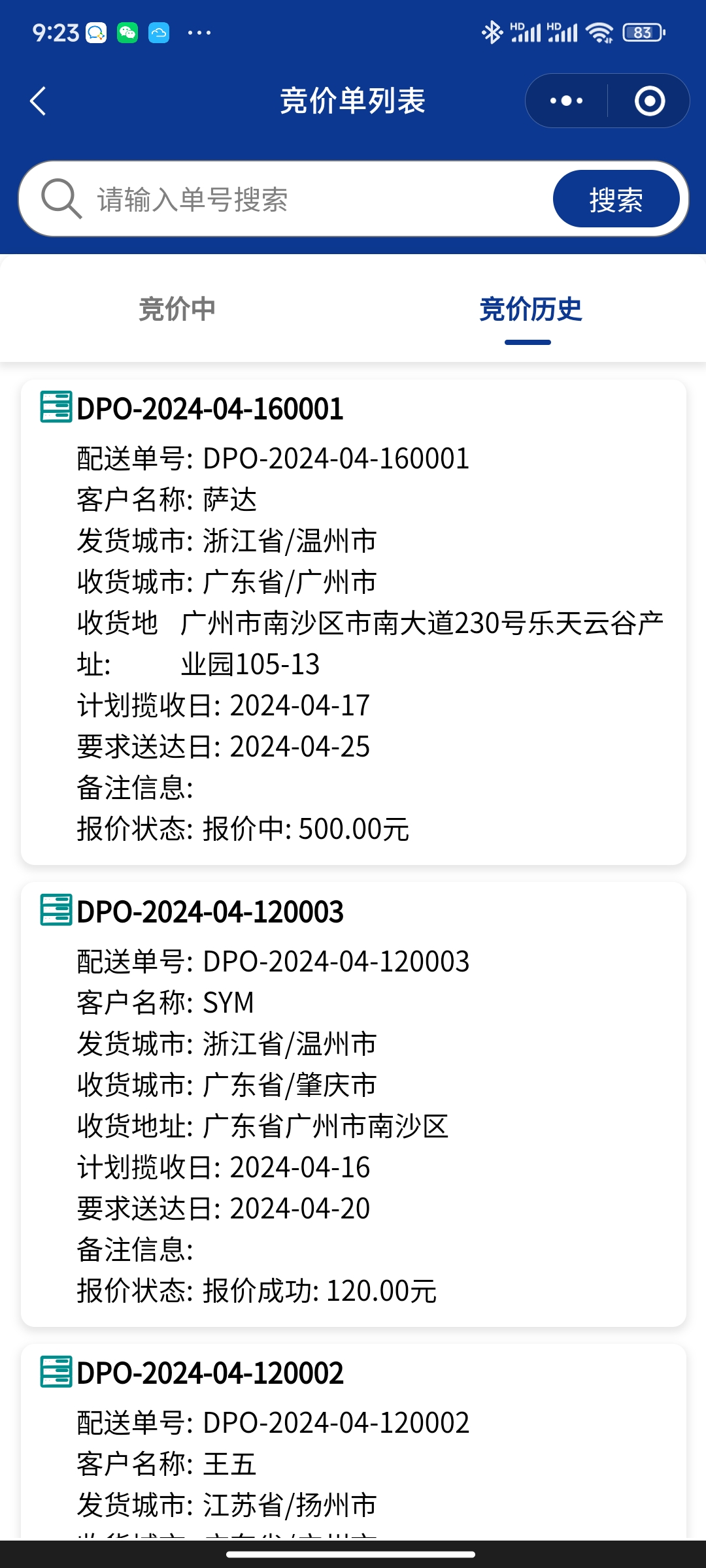Tap the document icon beside DPO-2024-04-120002
This screenshot has height=1568, width=706.
(x=55, y=1373)
